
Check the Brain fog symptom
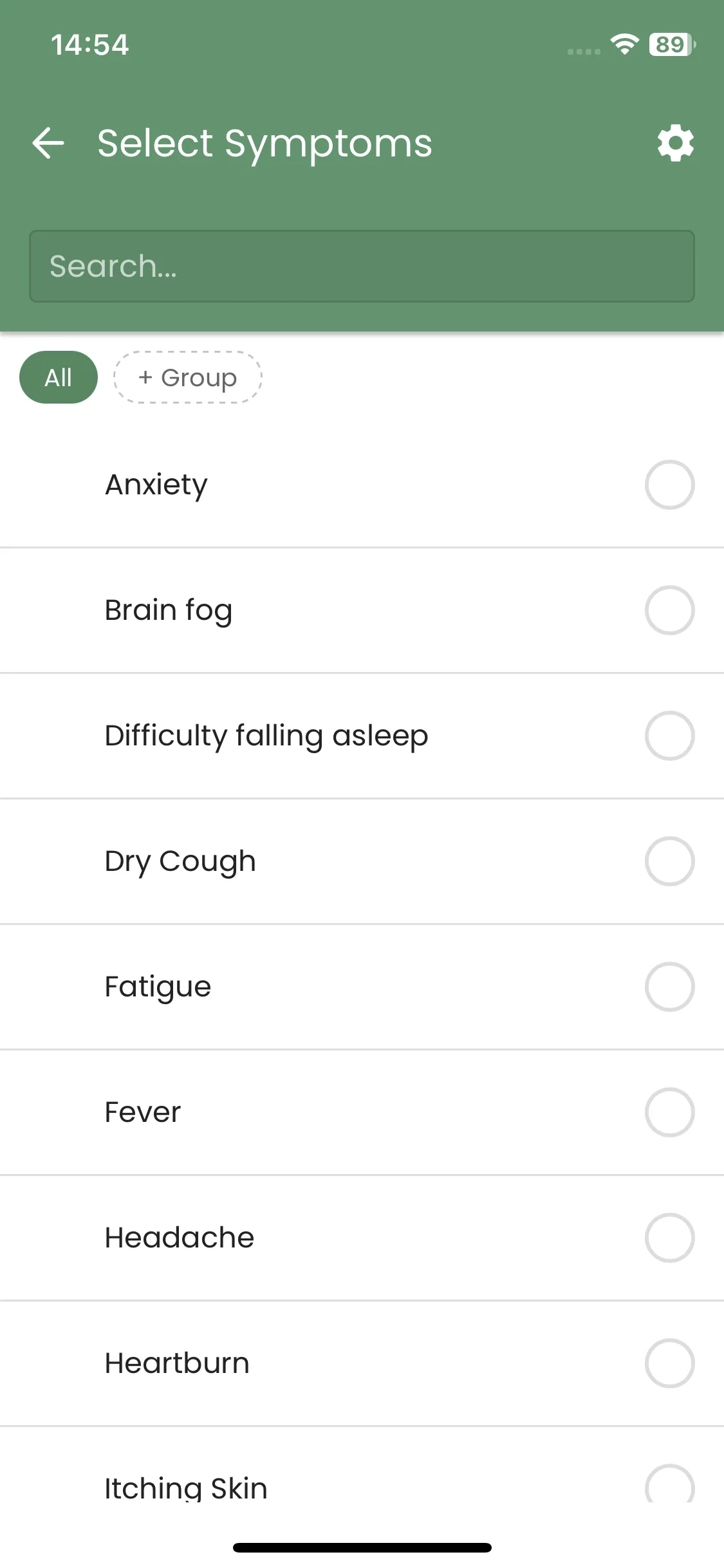click(669, 610)
